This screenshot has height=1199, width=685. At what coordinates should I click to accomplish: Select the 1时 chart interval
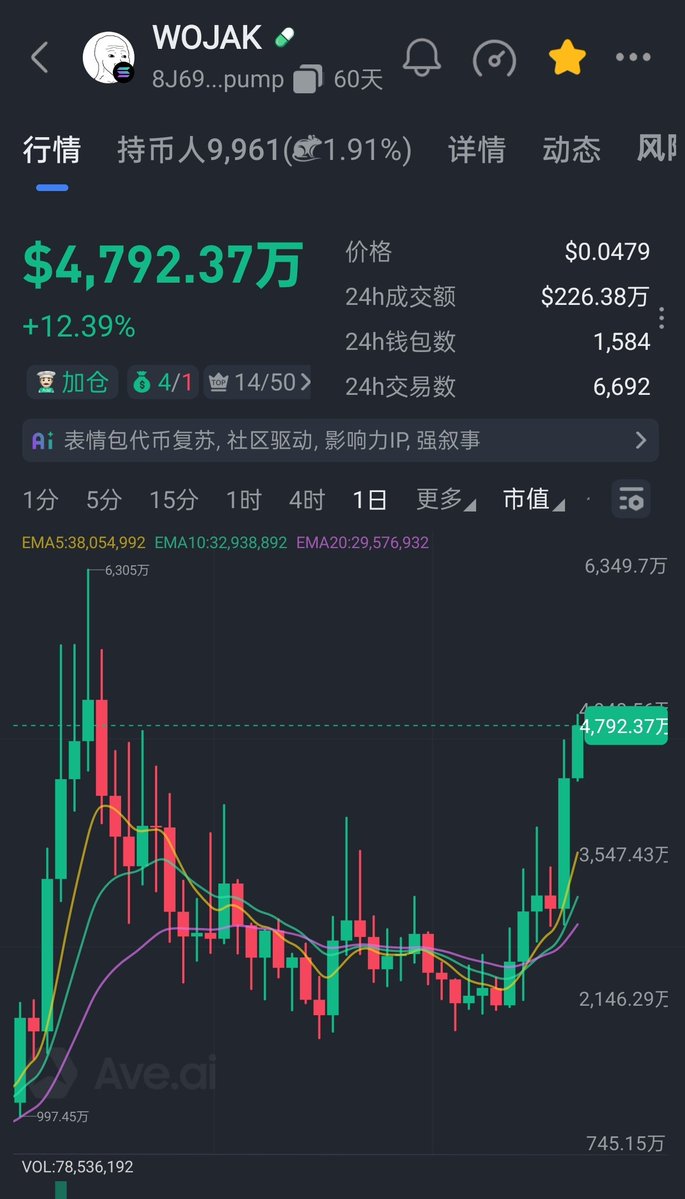(243, 499)
